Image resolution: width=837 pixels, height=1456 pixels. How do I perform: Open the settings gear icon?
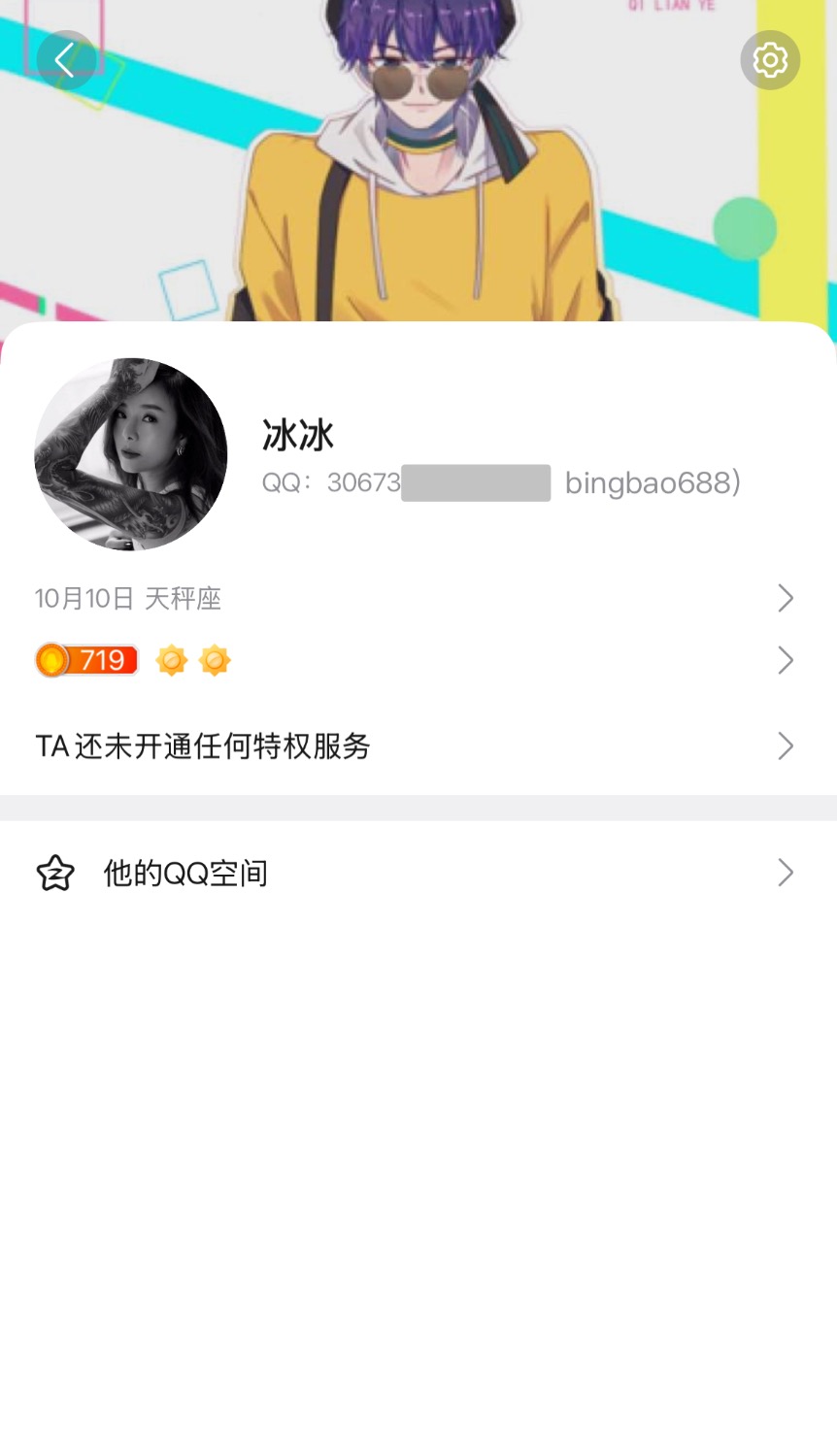770,60
